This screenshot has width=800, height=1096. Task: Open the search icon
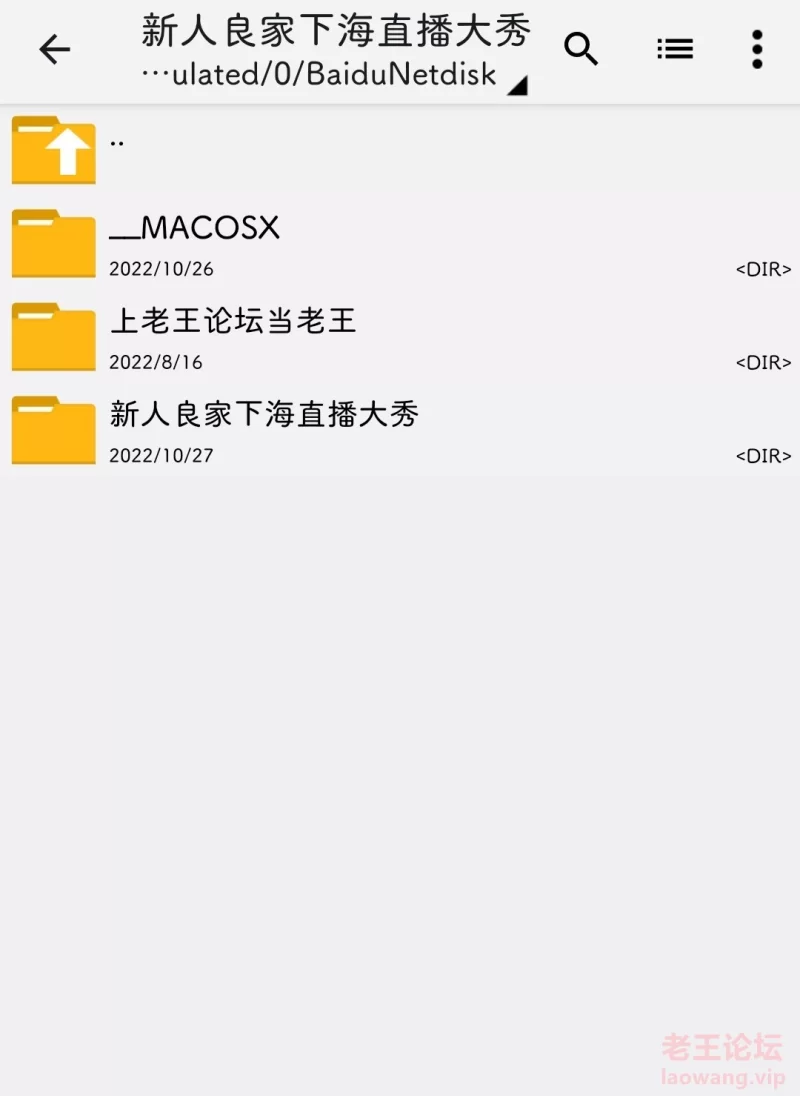pos(581,49)
